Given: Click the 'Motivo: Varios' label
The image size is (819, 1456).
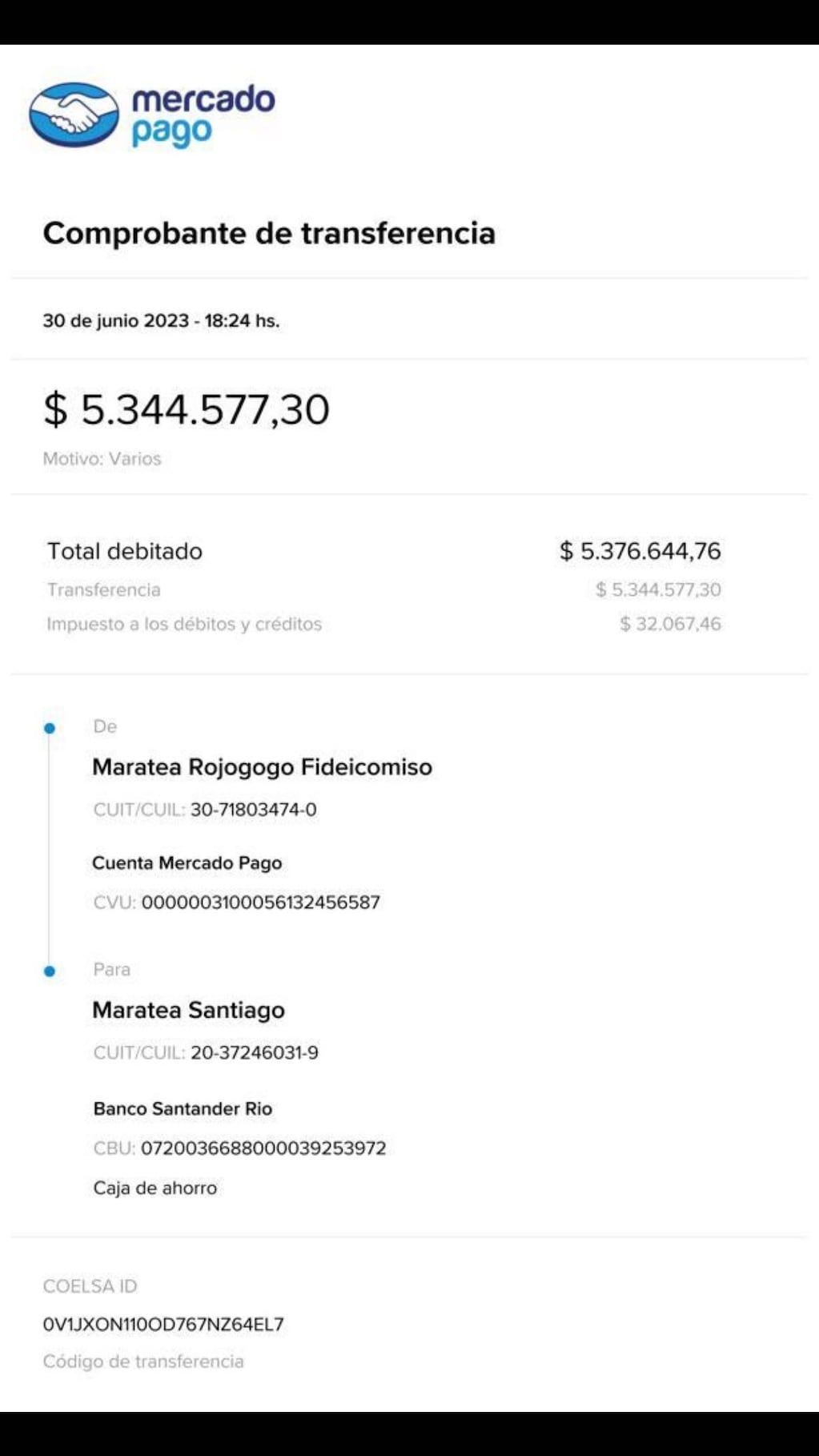Looking at the screenshot, I should pos(102,459).
